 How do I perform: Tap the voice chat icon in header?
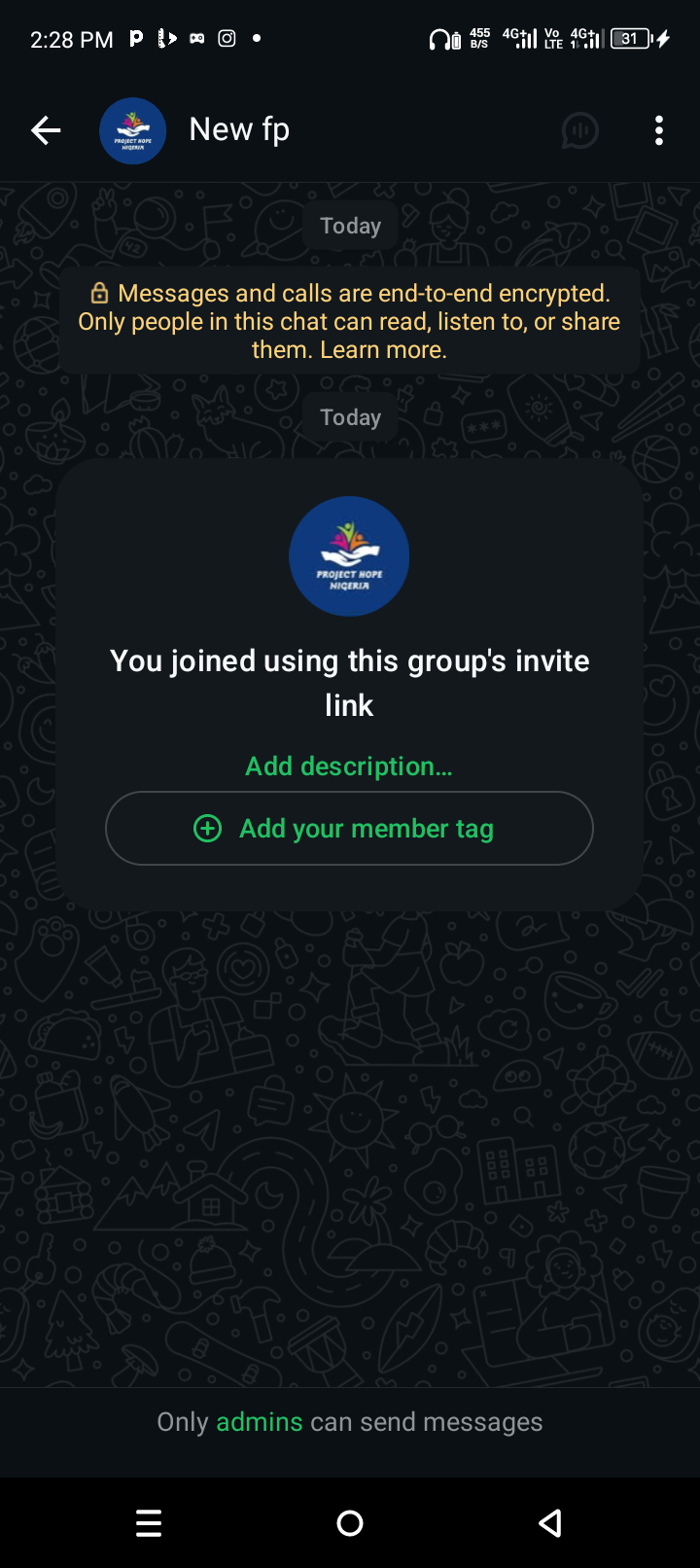pos(579,130)
